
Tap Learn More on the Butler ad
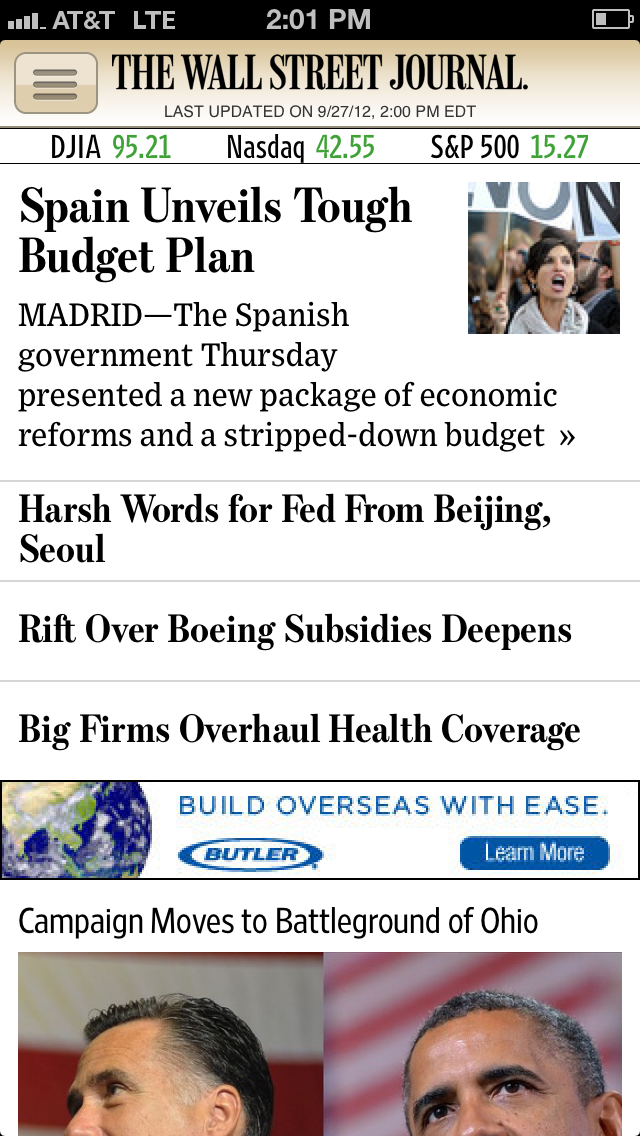[534, 853]
